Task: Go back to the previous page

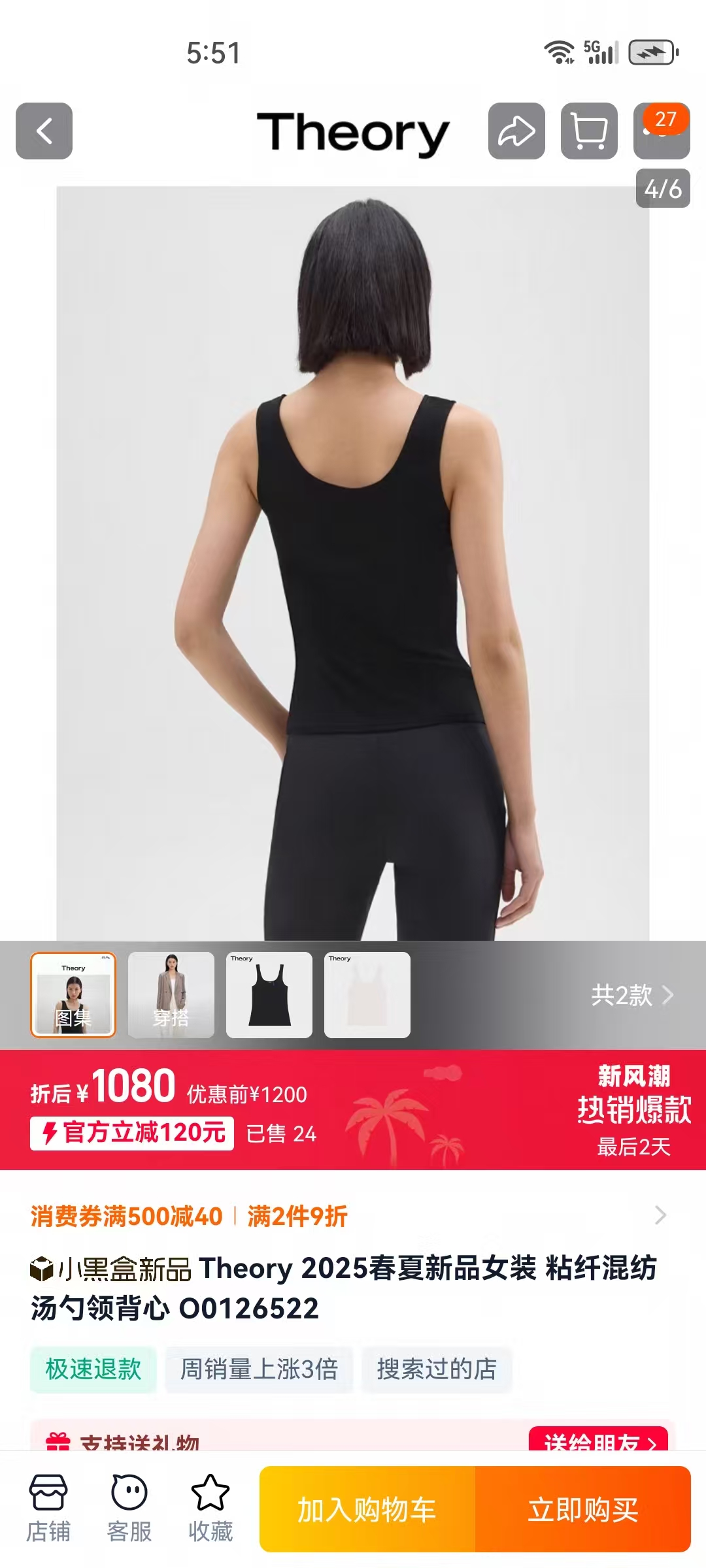Action: (x=44, y=131)
